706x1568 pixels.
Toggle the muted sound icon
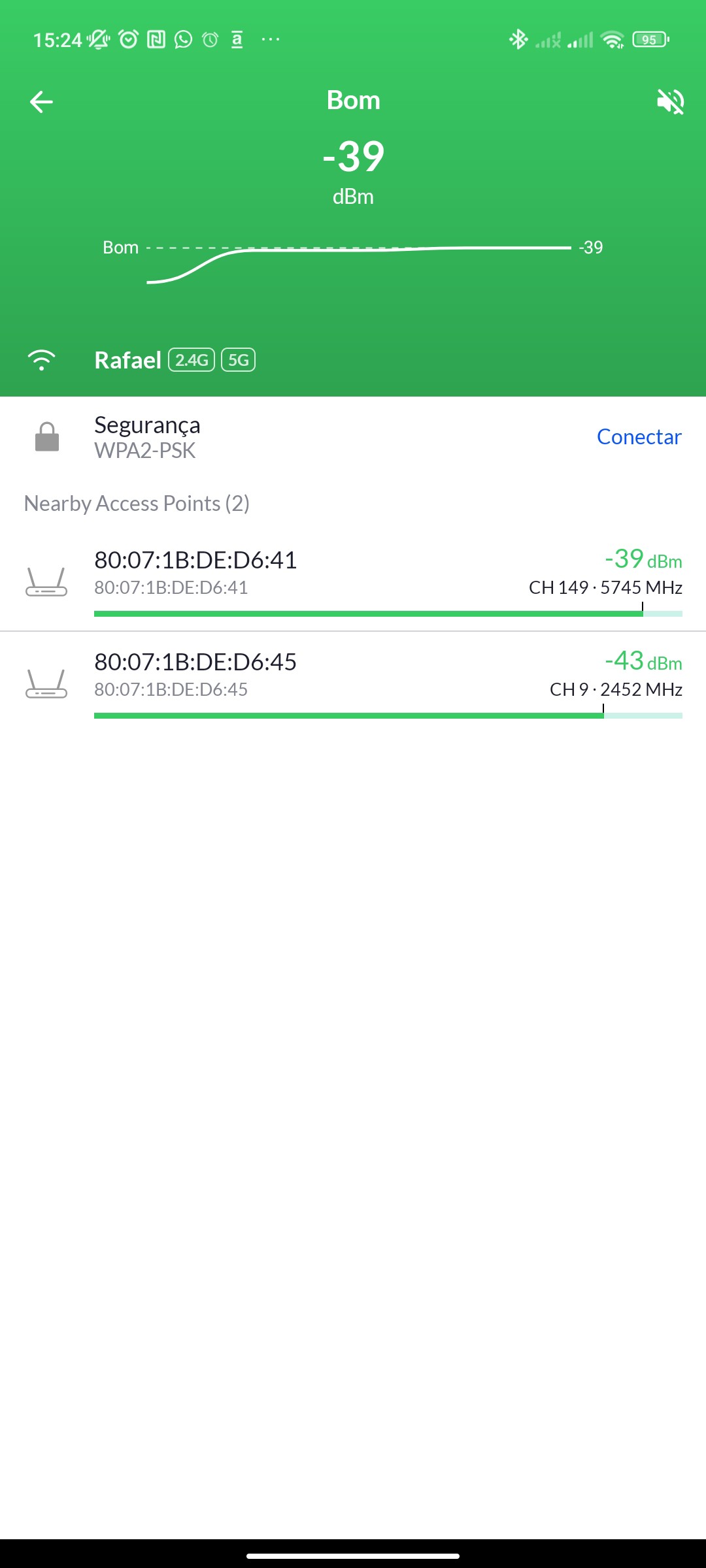point(670,102)
